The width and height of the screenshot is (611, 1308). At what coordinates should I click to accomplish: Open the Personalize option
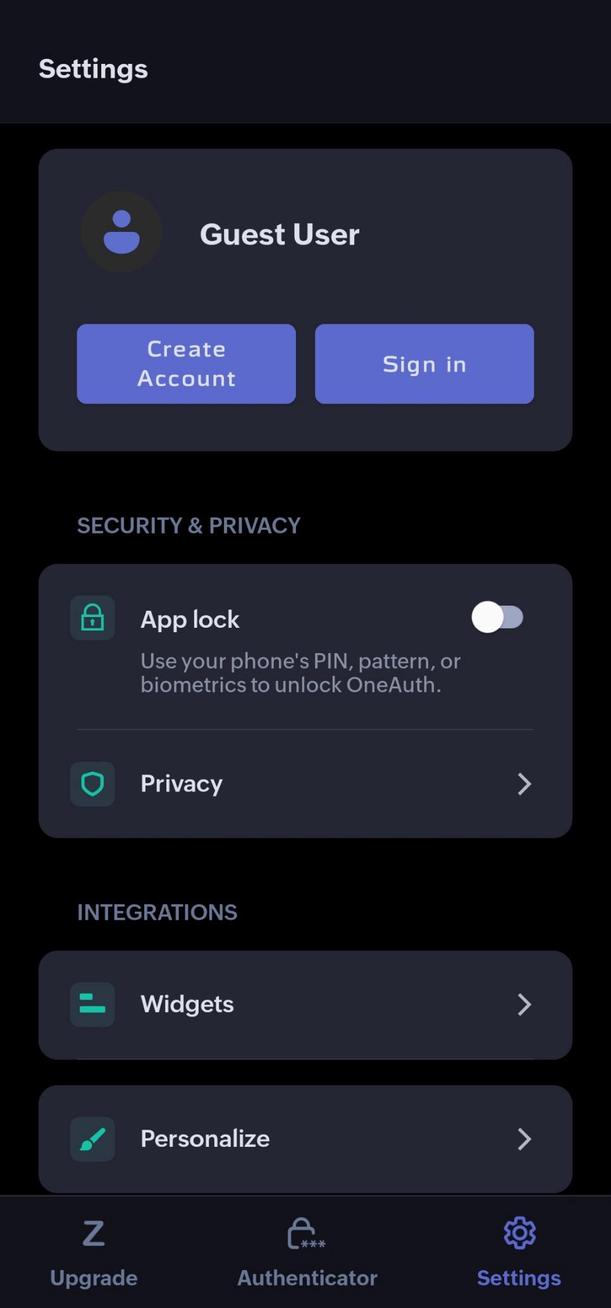click(x=305, y=1139)
